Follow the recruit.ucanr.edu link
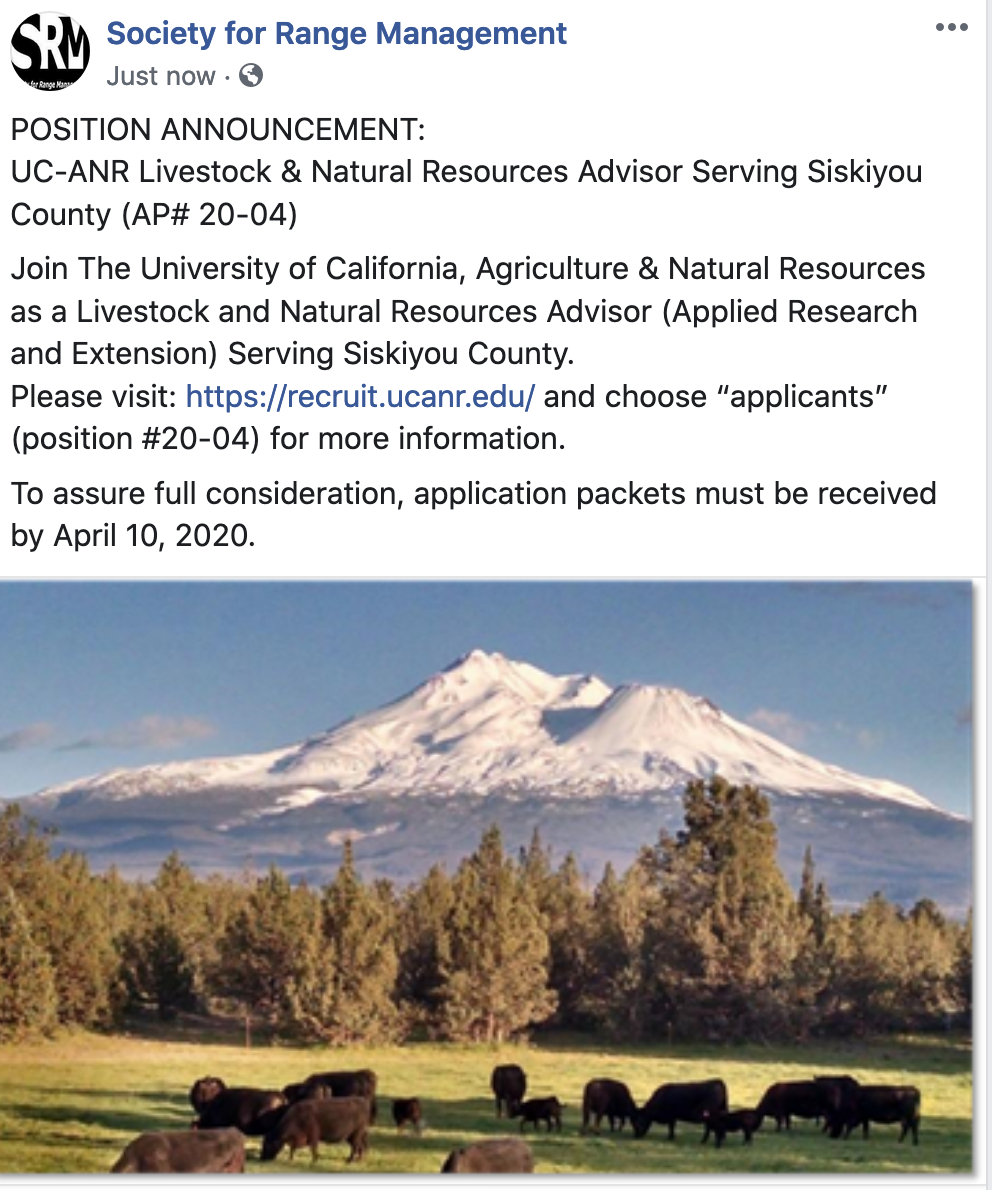992x1190 pixels. pyautogui.click(x=360, y=397)
